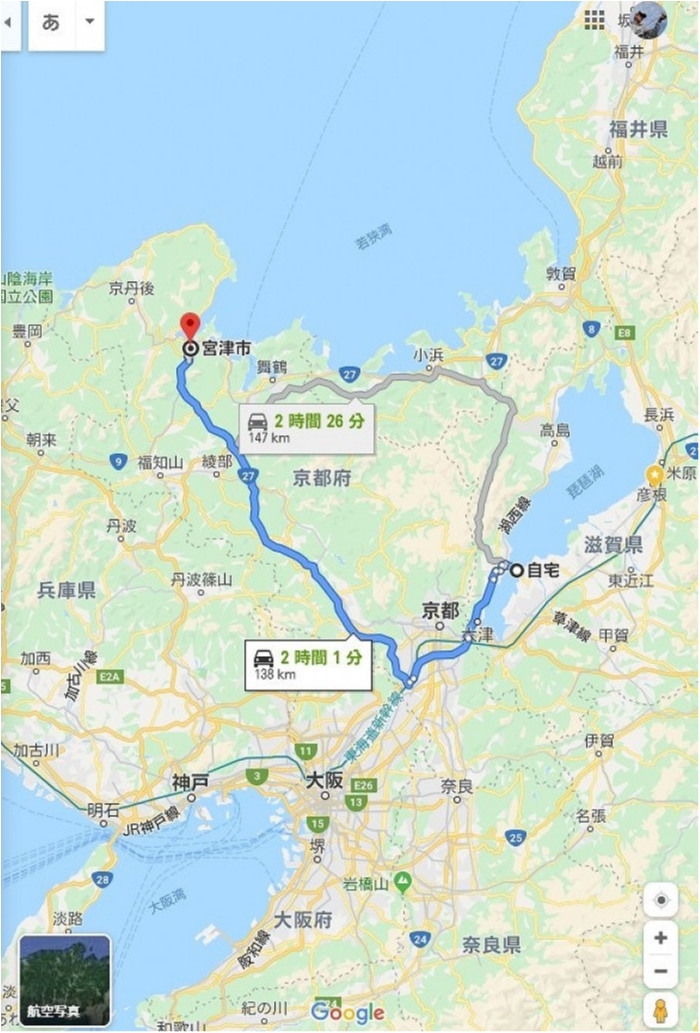The image size is (700, 1033).
Task: Open the account profile avatar
Action: (x=648, y=20)
